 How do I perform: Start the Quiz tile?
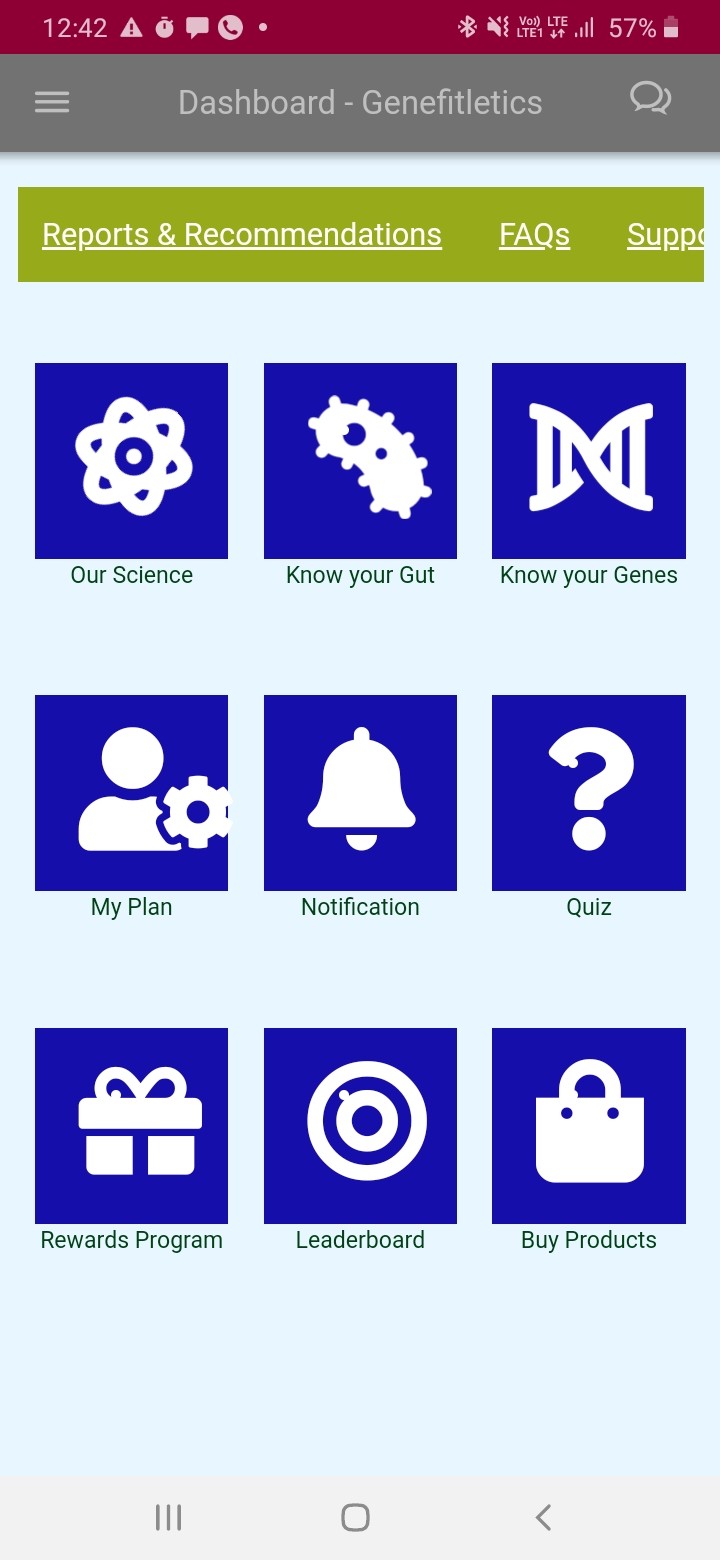point(589,793)
